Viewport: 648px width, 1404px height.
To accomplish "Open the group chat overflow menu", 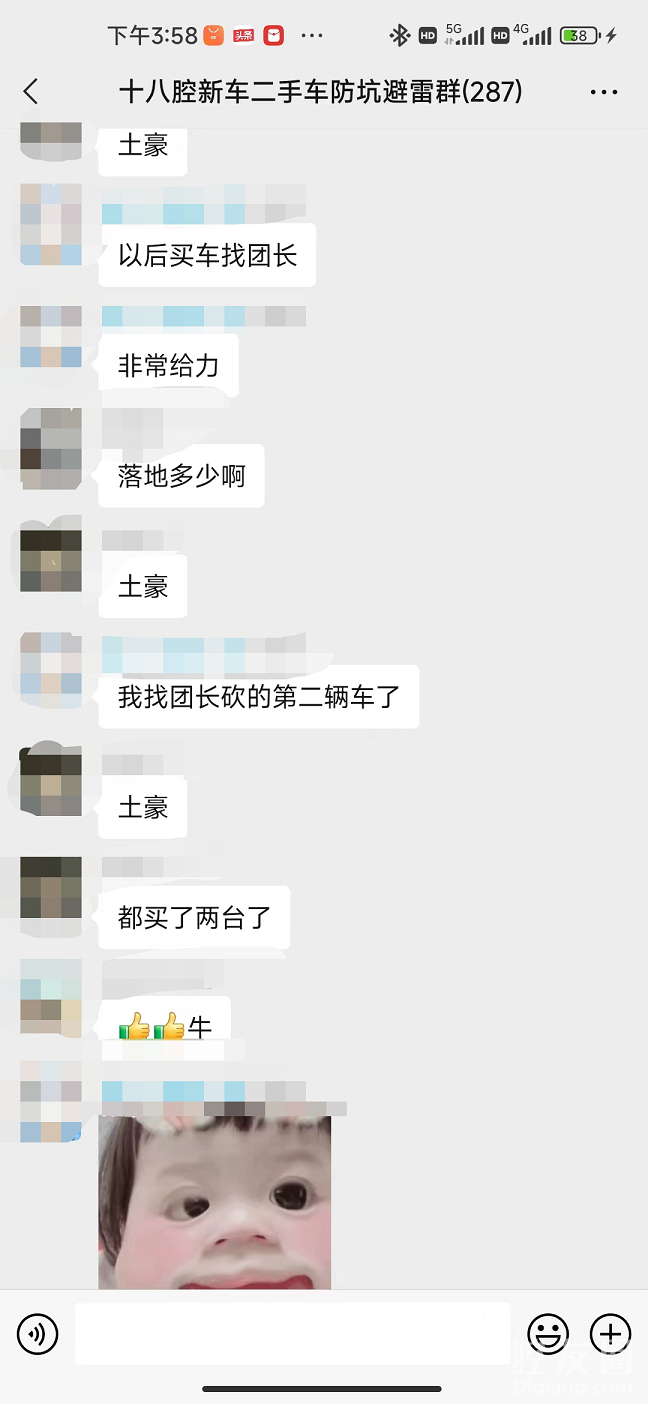I will click(x=604, y=92).
